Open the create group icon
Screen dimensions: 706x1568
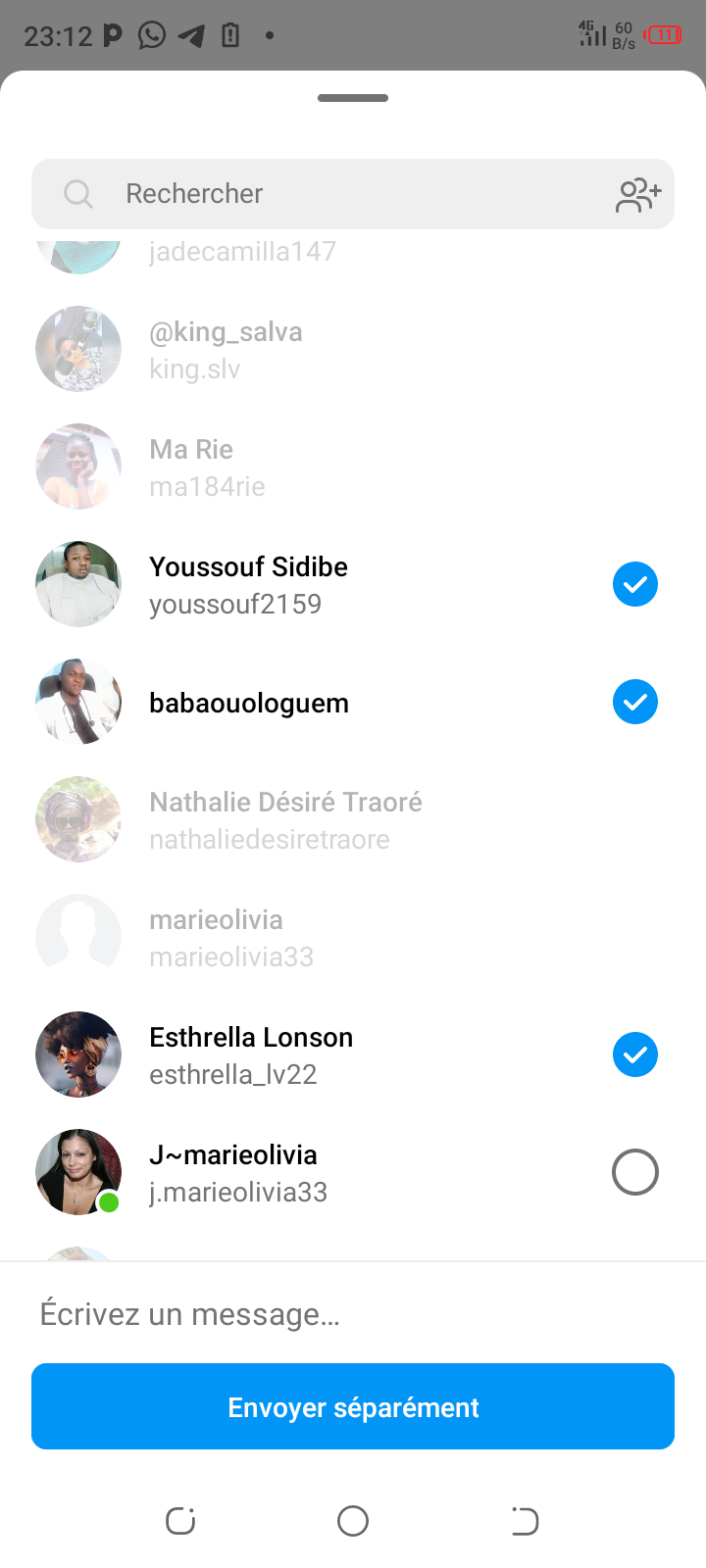[638, 194]
